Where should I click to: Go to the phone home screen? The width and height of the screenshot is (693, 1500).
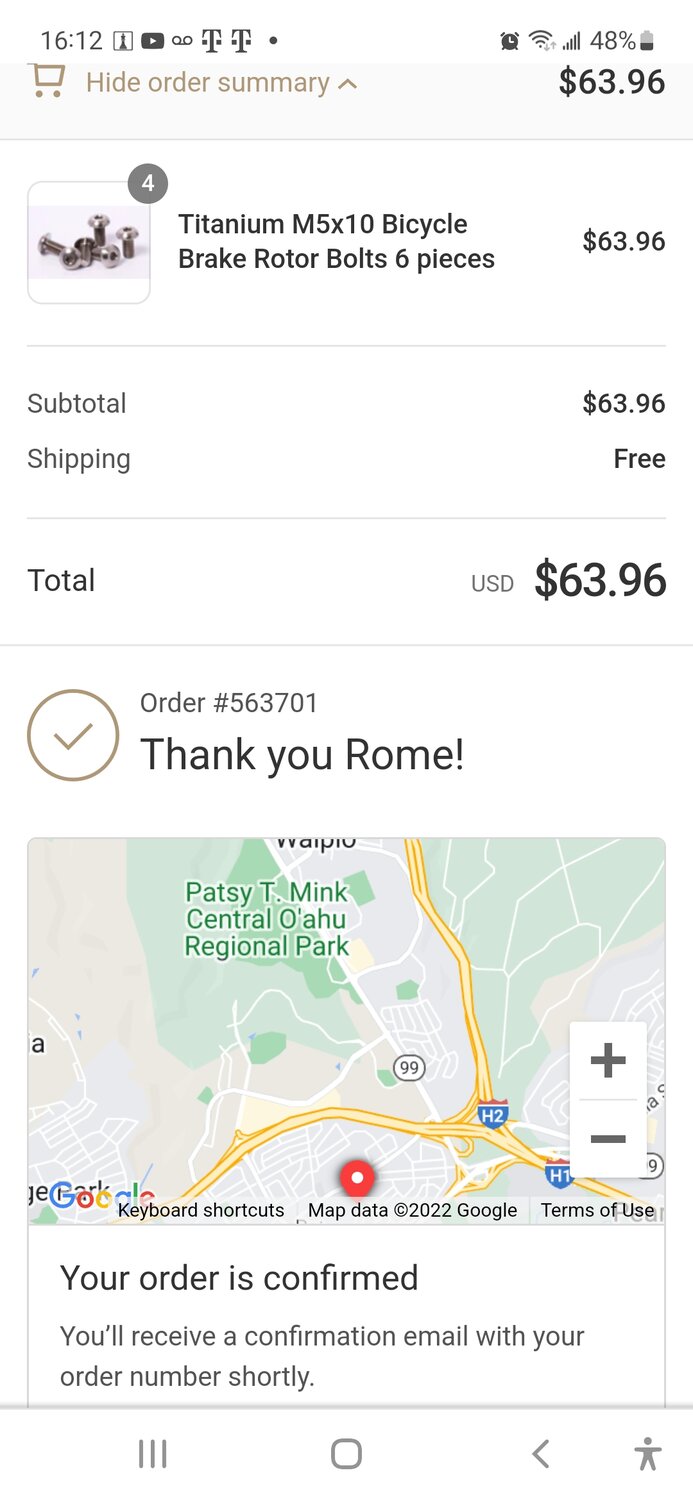346,1453
